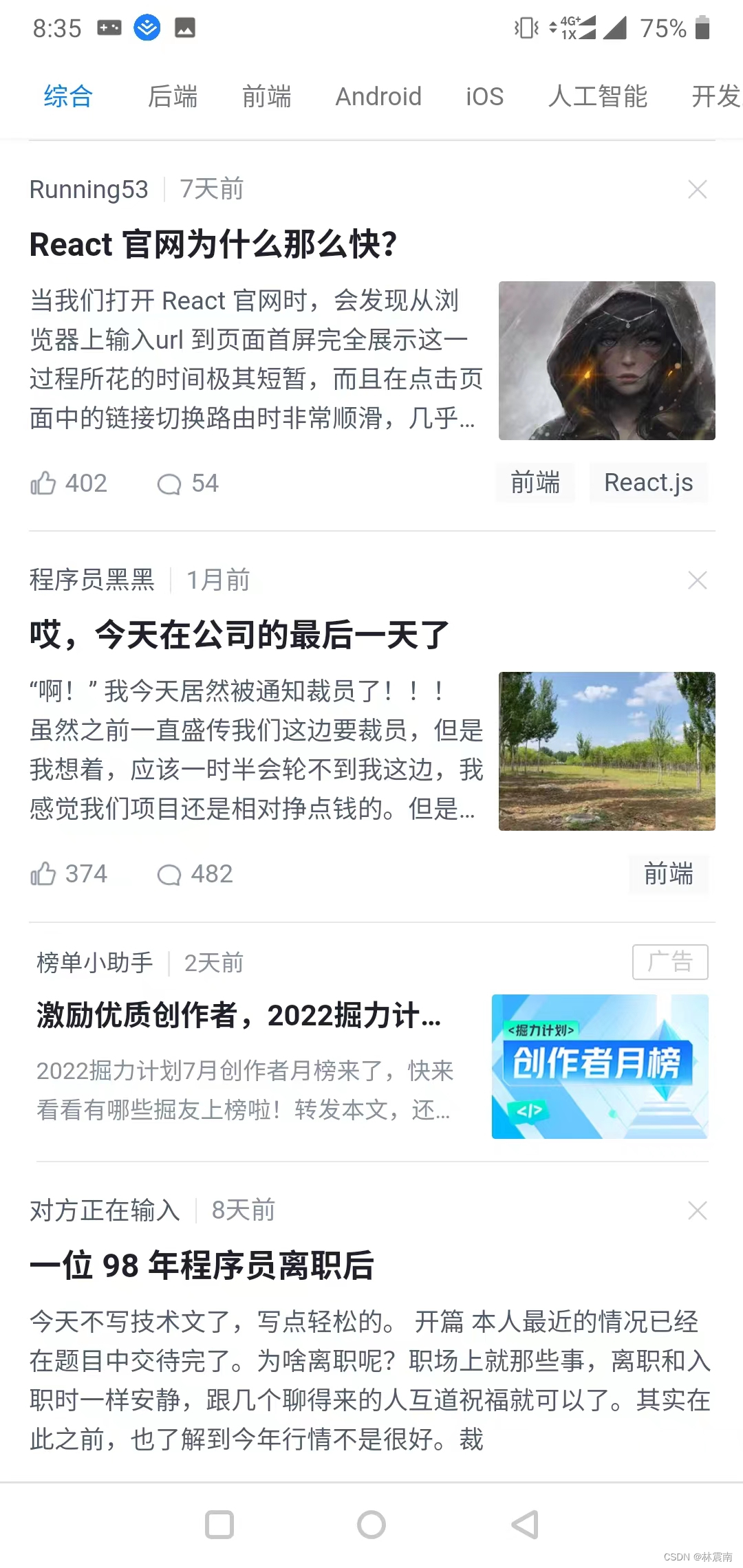Switch to the 前端 tab
The image size is (743, 1568).
pyautogui.click(x=267, y=96)
